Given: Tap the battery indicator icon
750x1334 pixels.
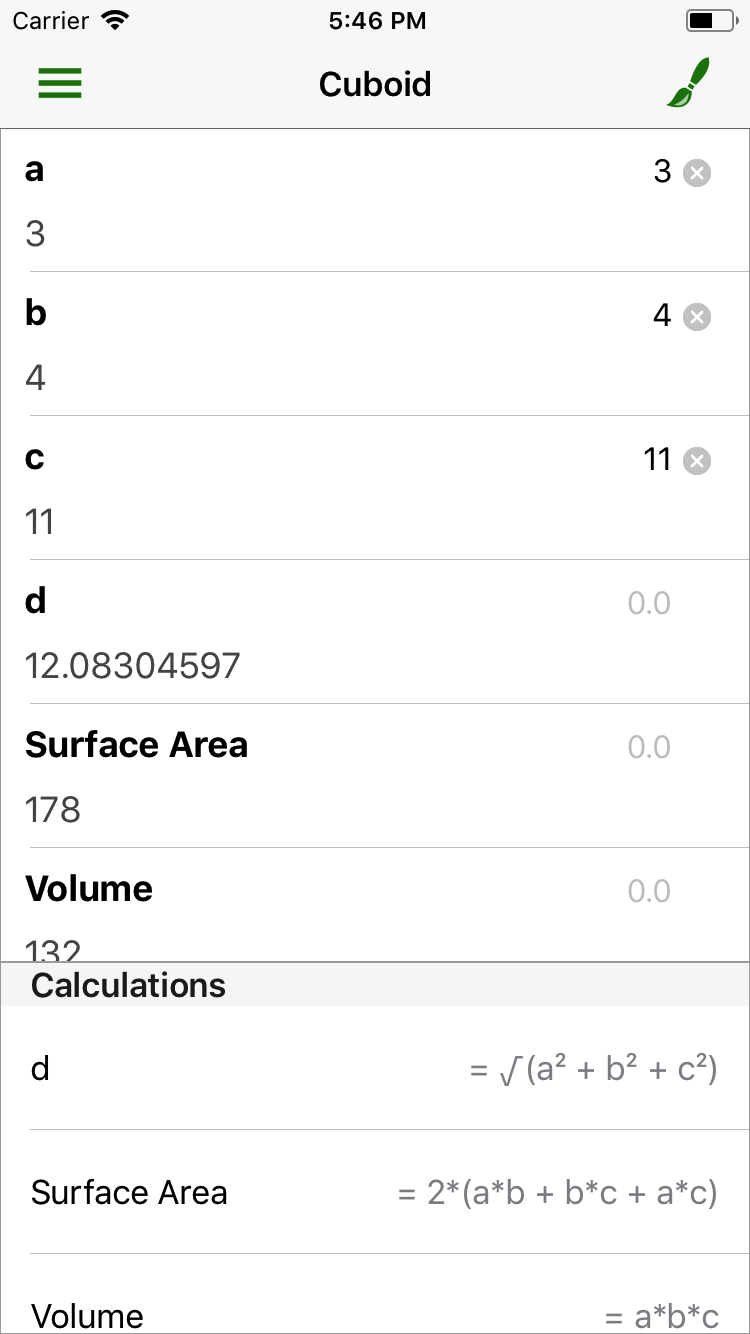Looking at the screenshot, I should (706, 19).
